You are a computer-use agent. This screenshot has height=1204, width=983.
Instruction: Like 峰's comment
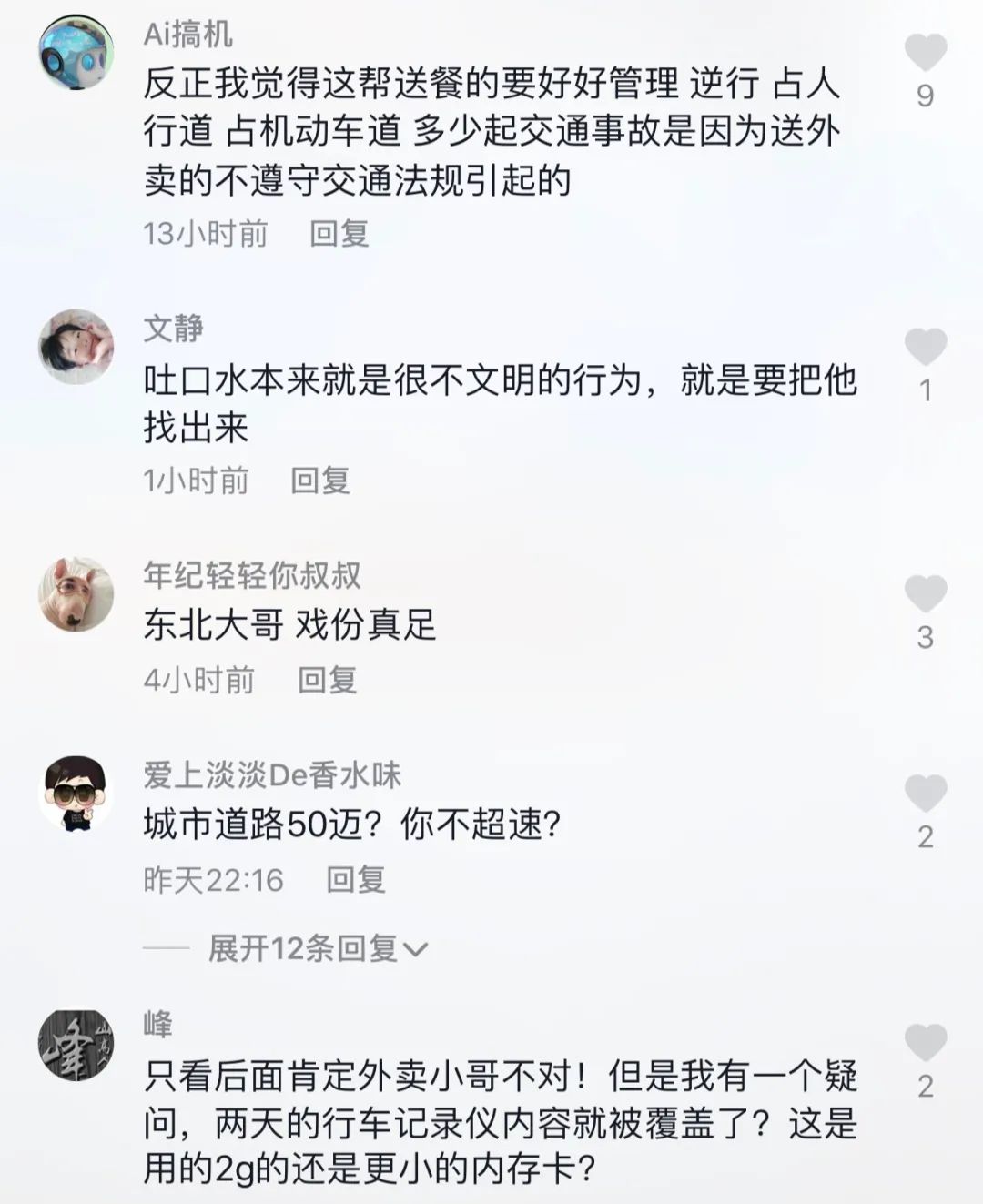(925, 1043)
